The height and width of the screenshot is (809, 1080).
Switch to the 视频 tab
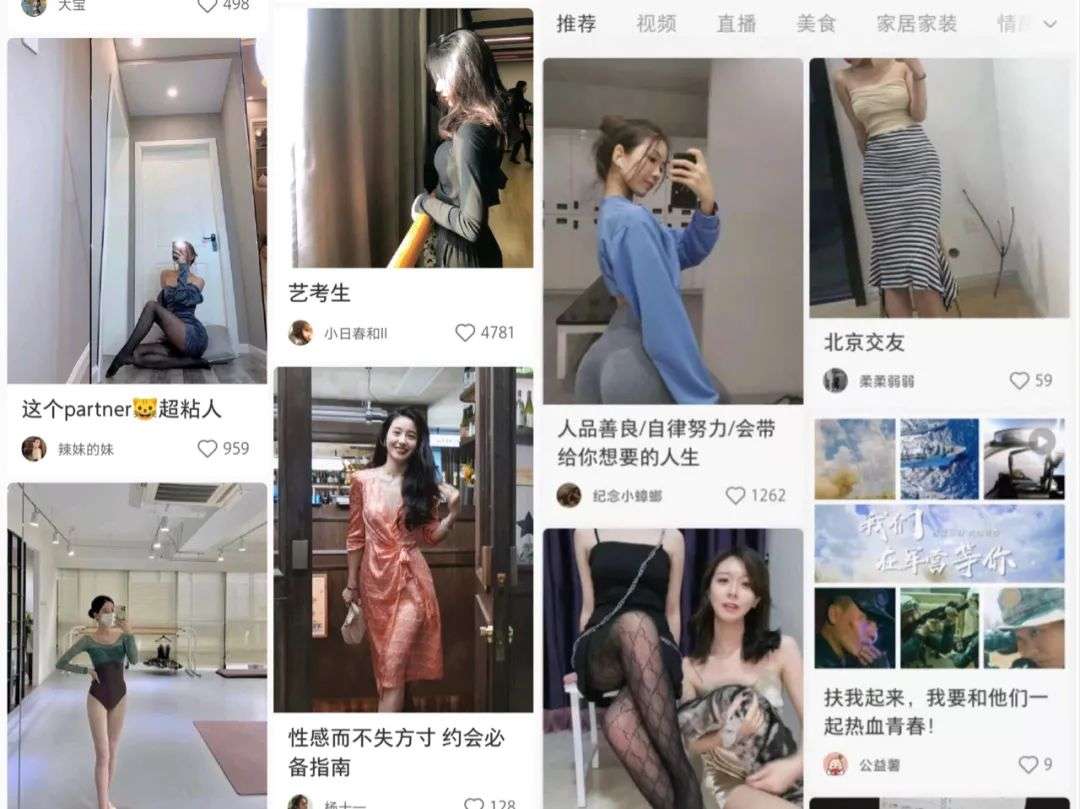point(656,24)
